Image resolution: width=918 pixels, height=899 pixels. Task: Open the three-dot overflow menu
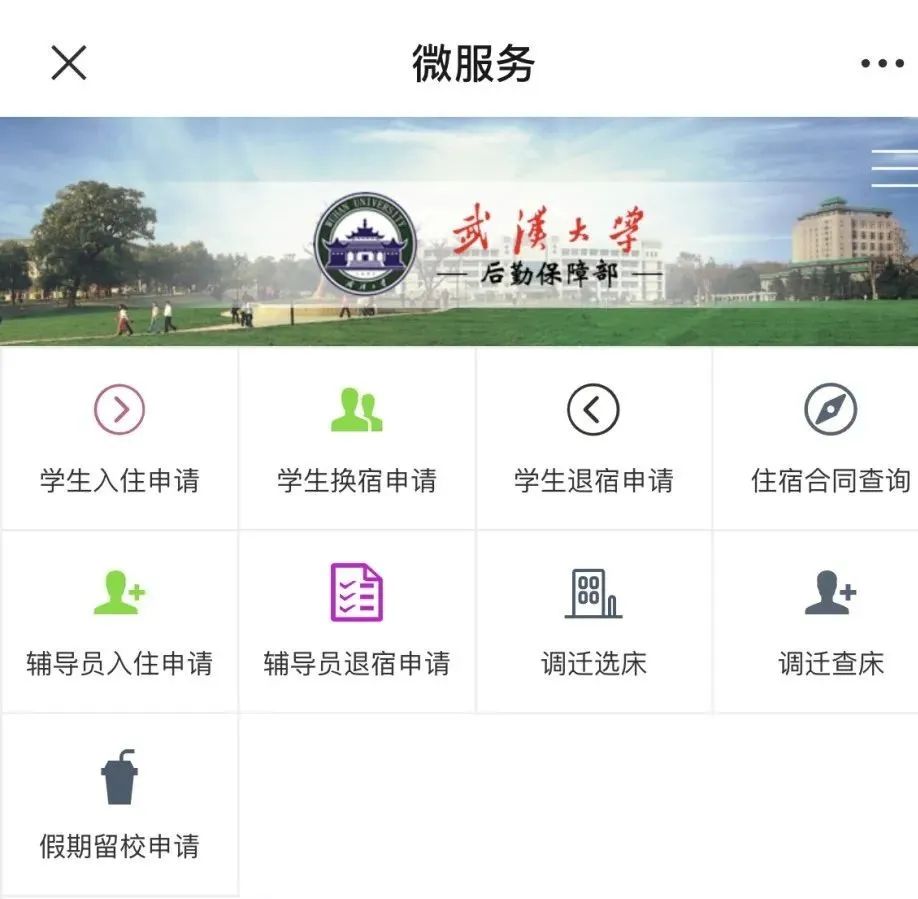pos(881,64)
